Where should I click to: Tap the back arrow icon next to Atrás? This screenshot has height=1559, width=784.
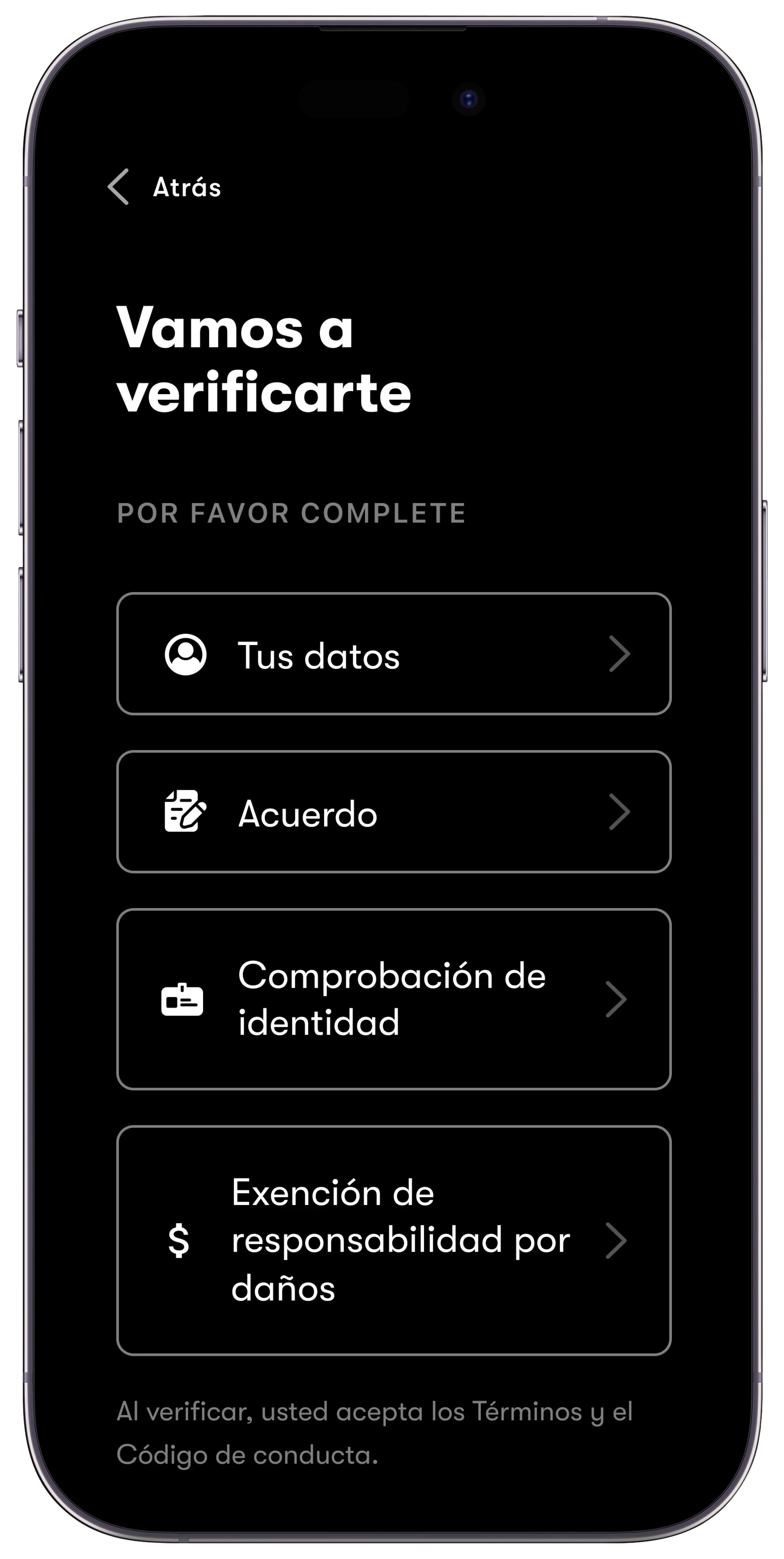pos(118,186)
